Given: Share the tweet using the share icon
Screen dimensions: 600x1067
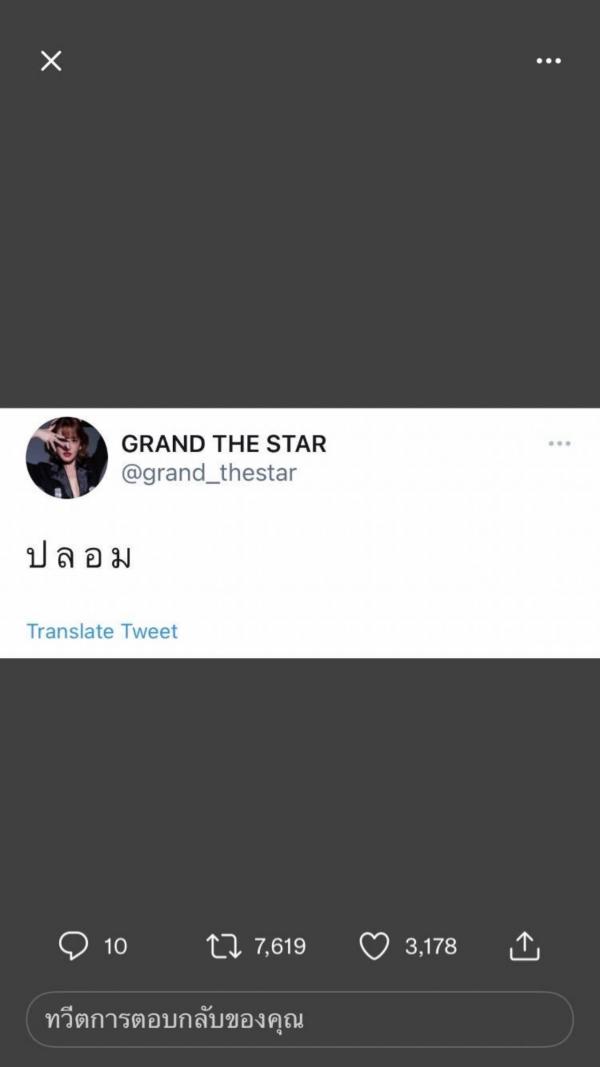Looking at the screenshot, I should (x=524, y=946).
